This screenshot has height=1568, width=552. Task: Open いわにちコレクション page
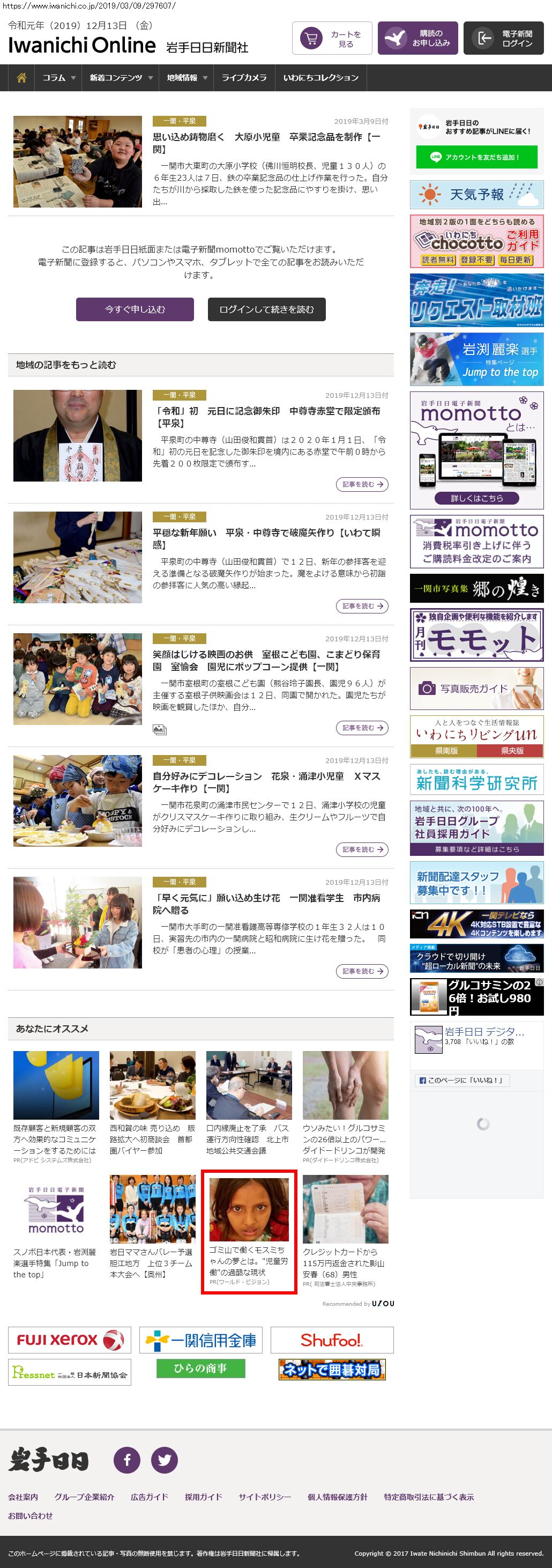point(320,78)
